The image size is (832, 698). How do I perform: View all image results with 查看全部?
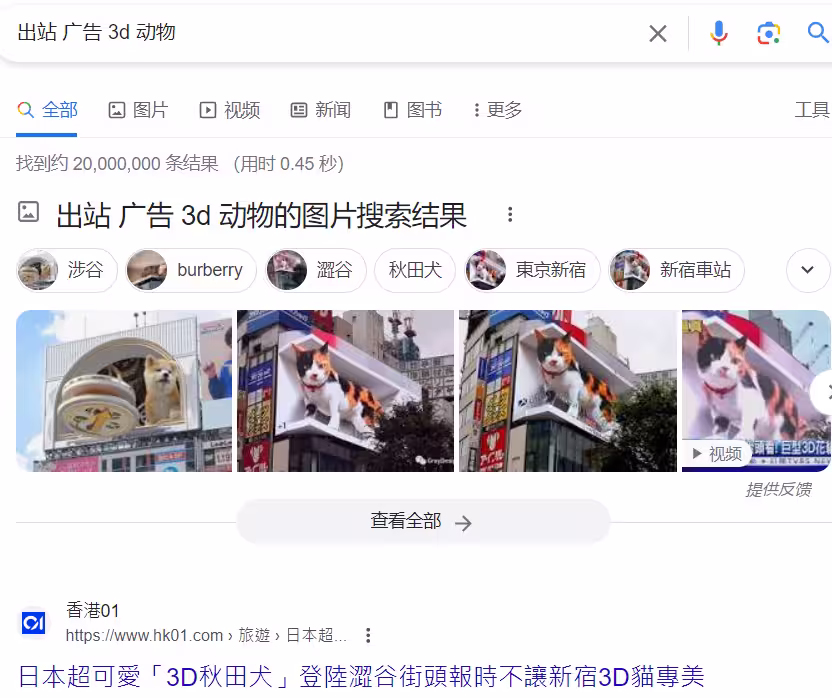coord(422,521)
